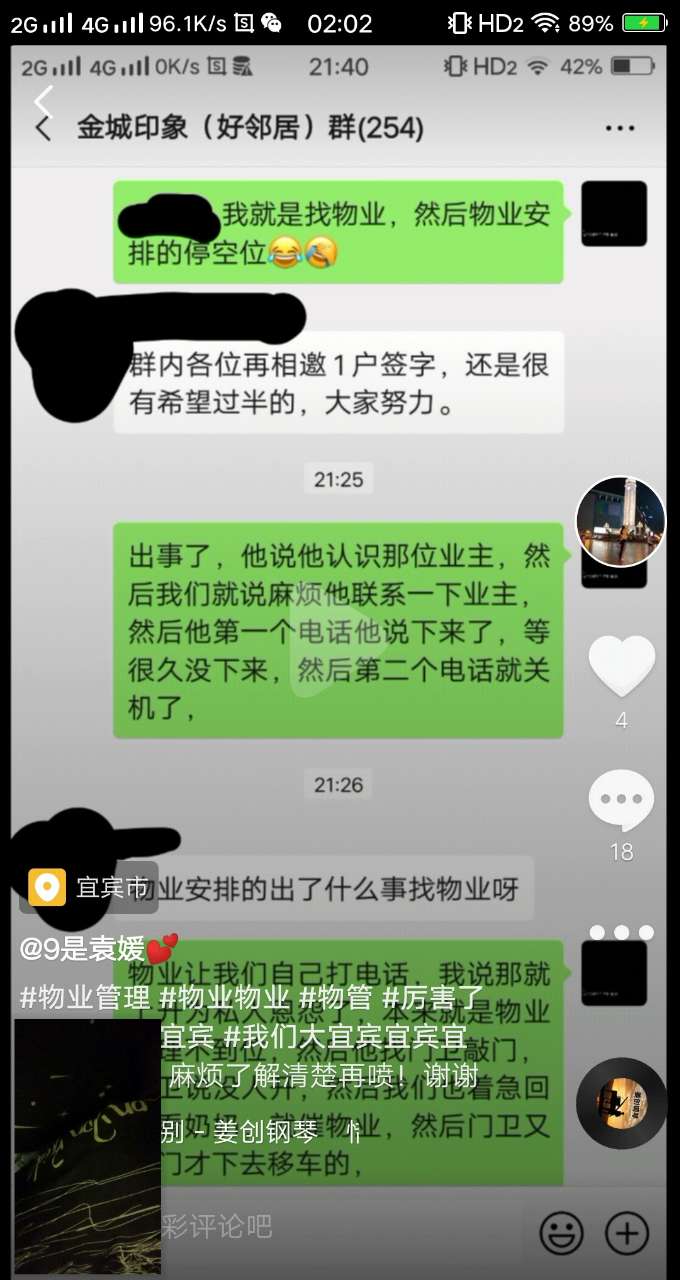Open the three-dot share menu
This screenshot has width=680, height=1280.
621,932
